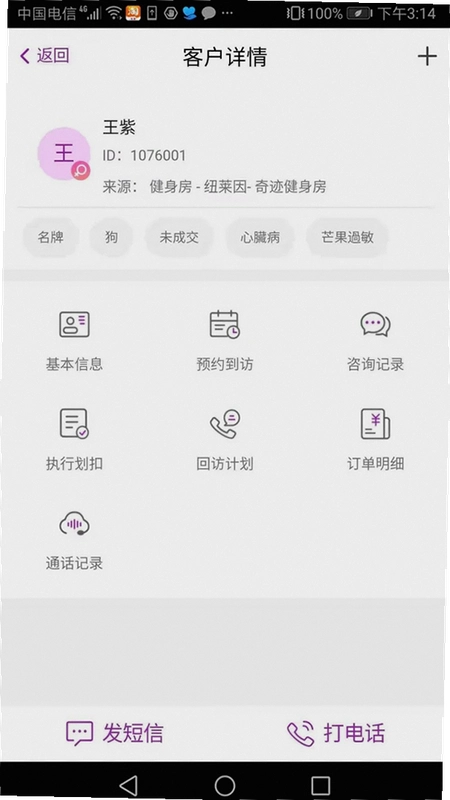Tap the plus icon in the header
The image size is (450, 800).
pyautogui.click(x=427, y=56)
